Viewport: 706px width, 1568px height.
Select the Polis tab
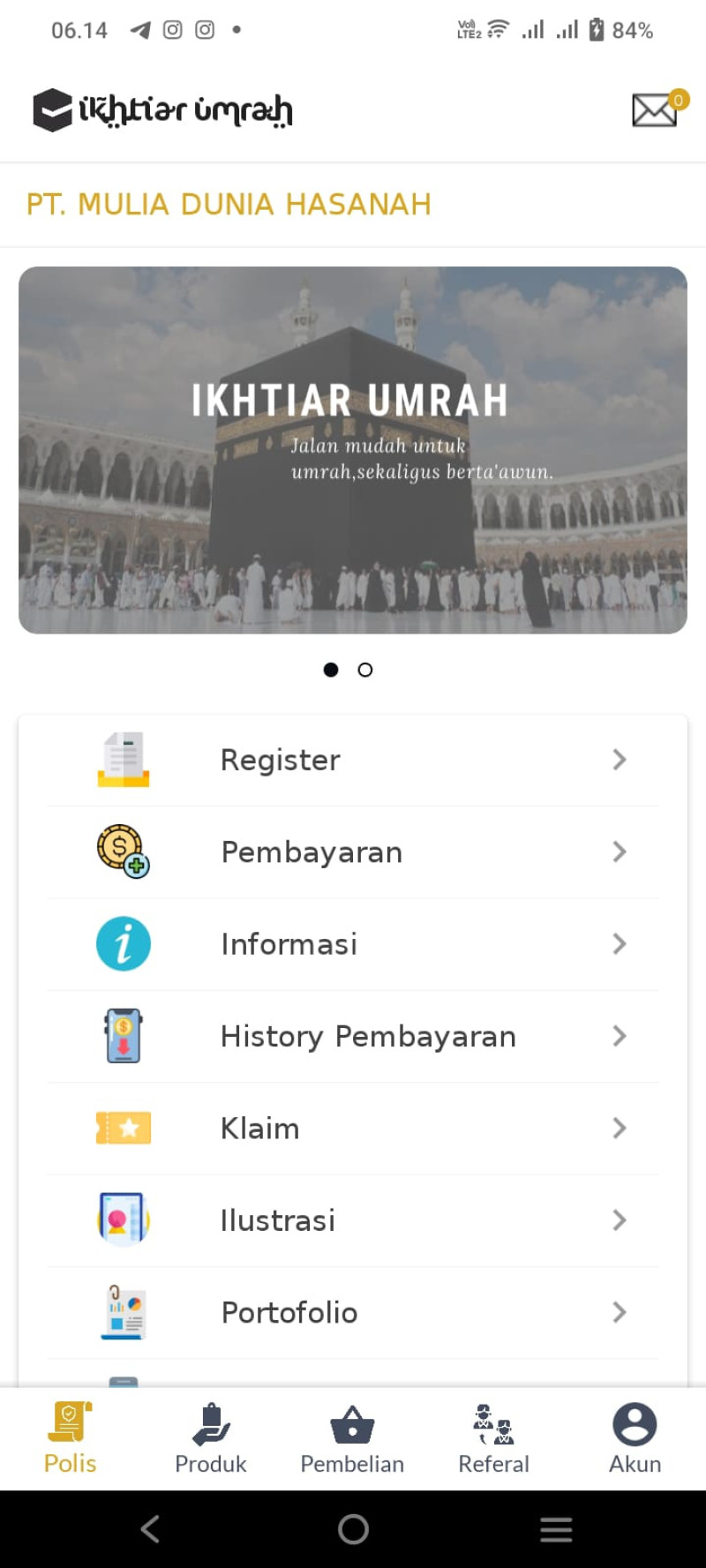[x=71, y=1438]
